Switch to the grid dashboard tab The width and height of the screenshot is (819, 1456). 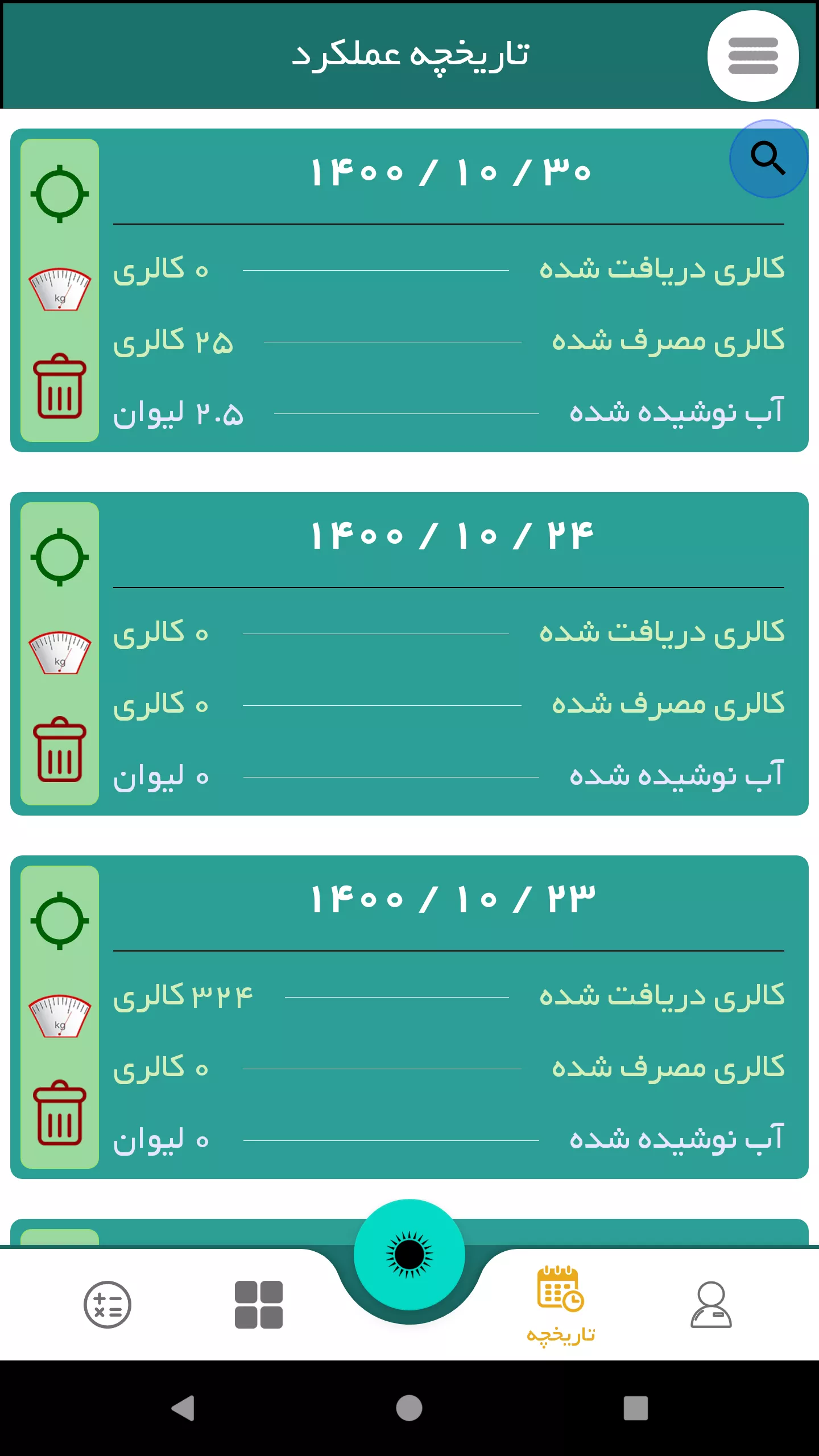click(x=259, y=1305)
